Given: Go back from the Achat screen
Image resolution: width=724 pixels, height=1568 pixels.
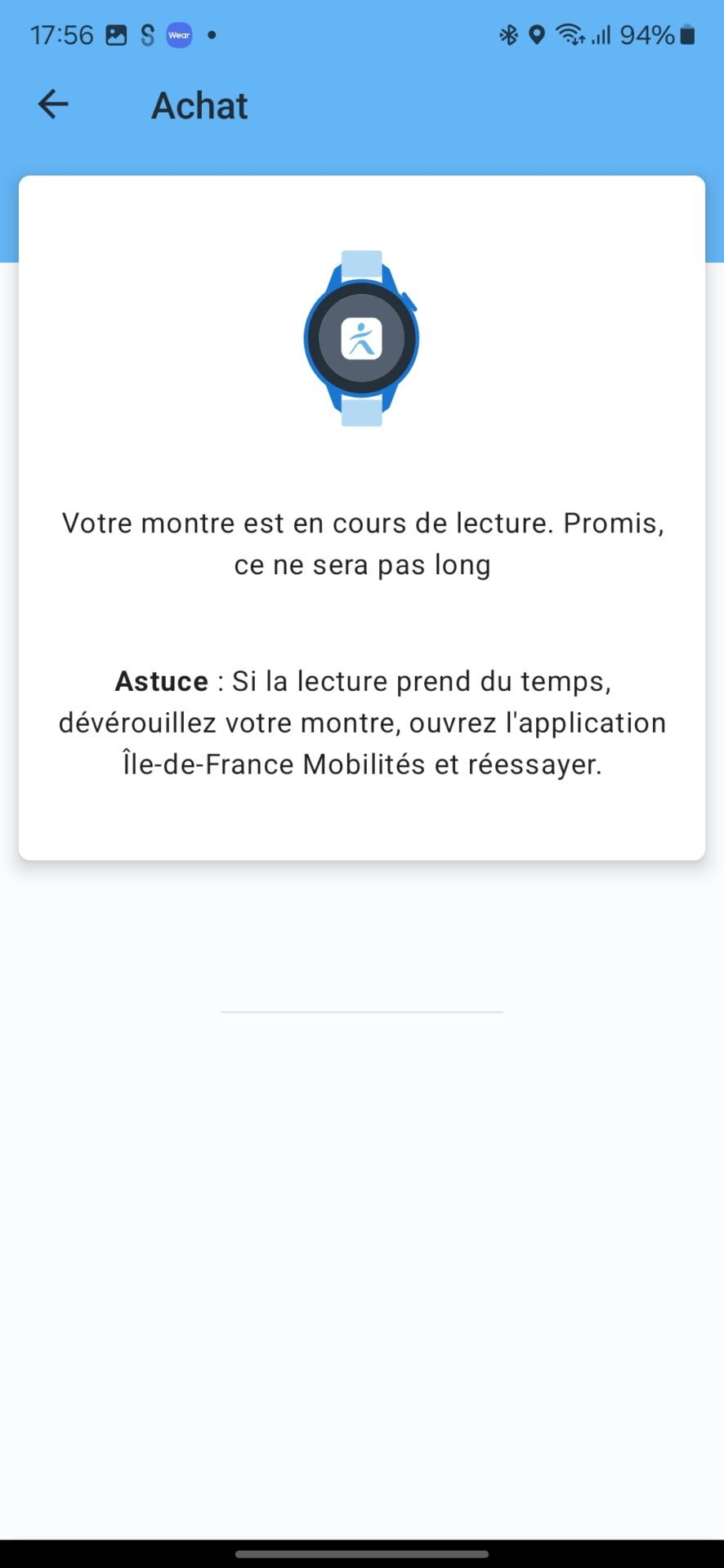Looking at the screenshot, I should 53,105.
